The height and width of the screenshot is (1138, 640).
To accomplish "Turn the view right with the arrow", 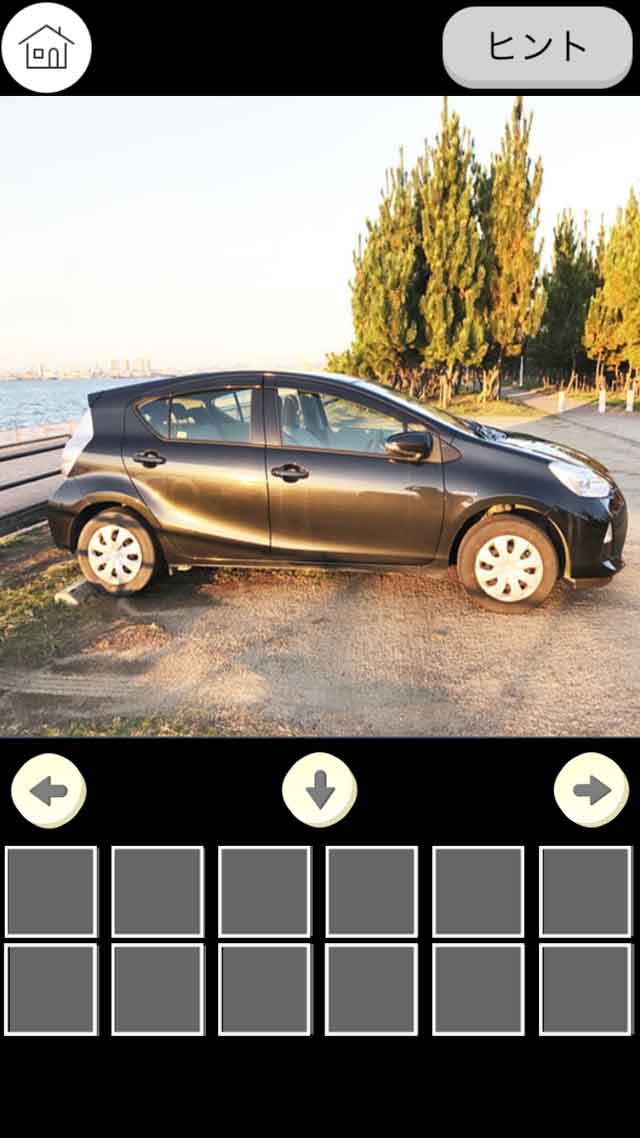I will [x=591, y=790].
